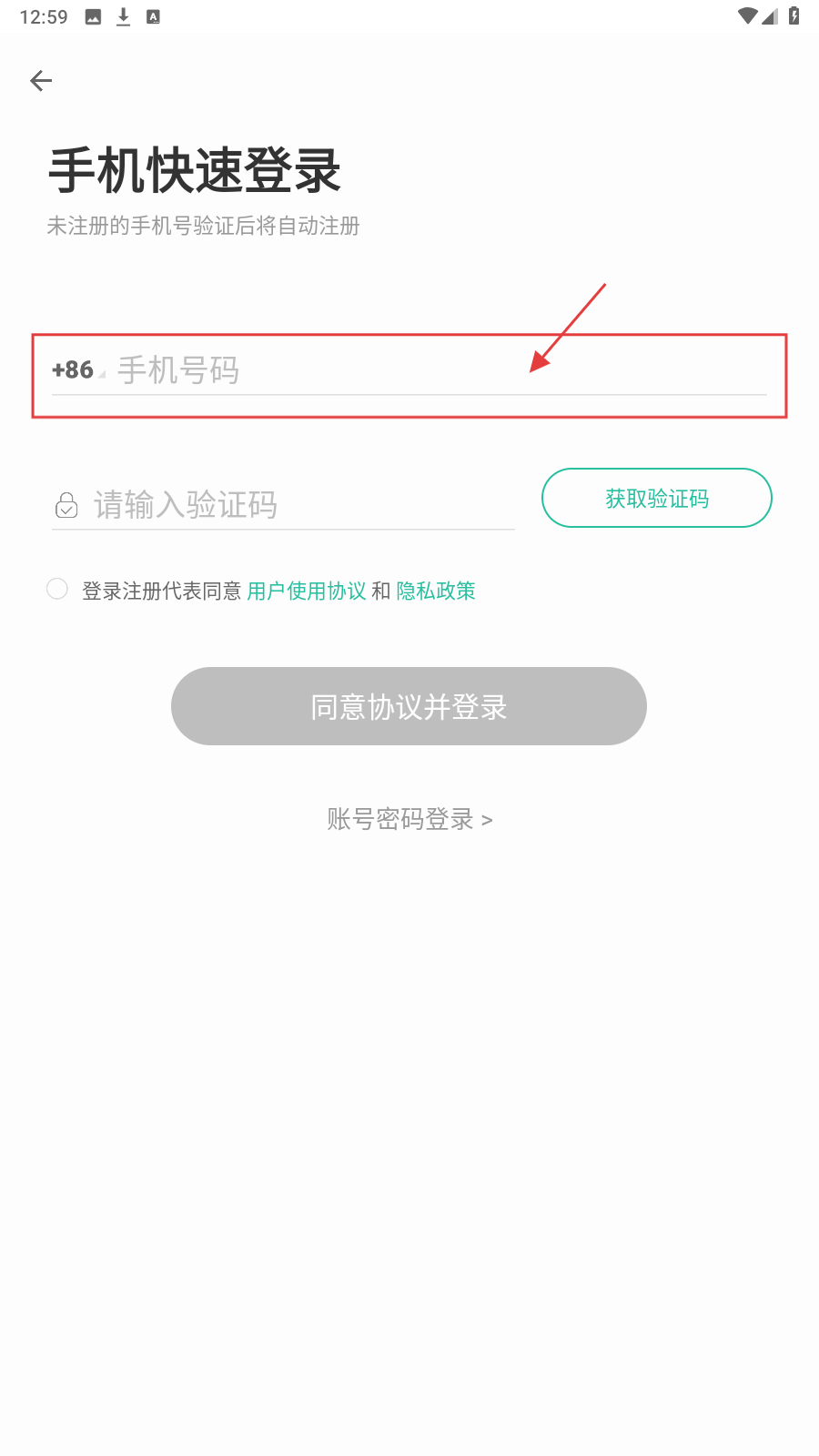This screenshot has width=819, height=1456.
Task: Open the 用户使用协议 link
Action: coord(307,591)
